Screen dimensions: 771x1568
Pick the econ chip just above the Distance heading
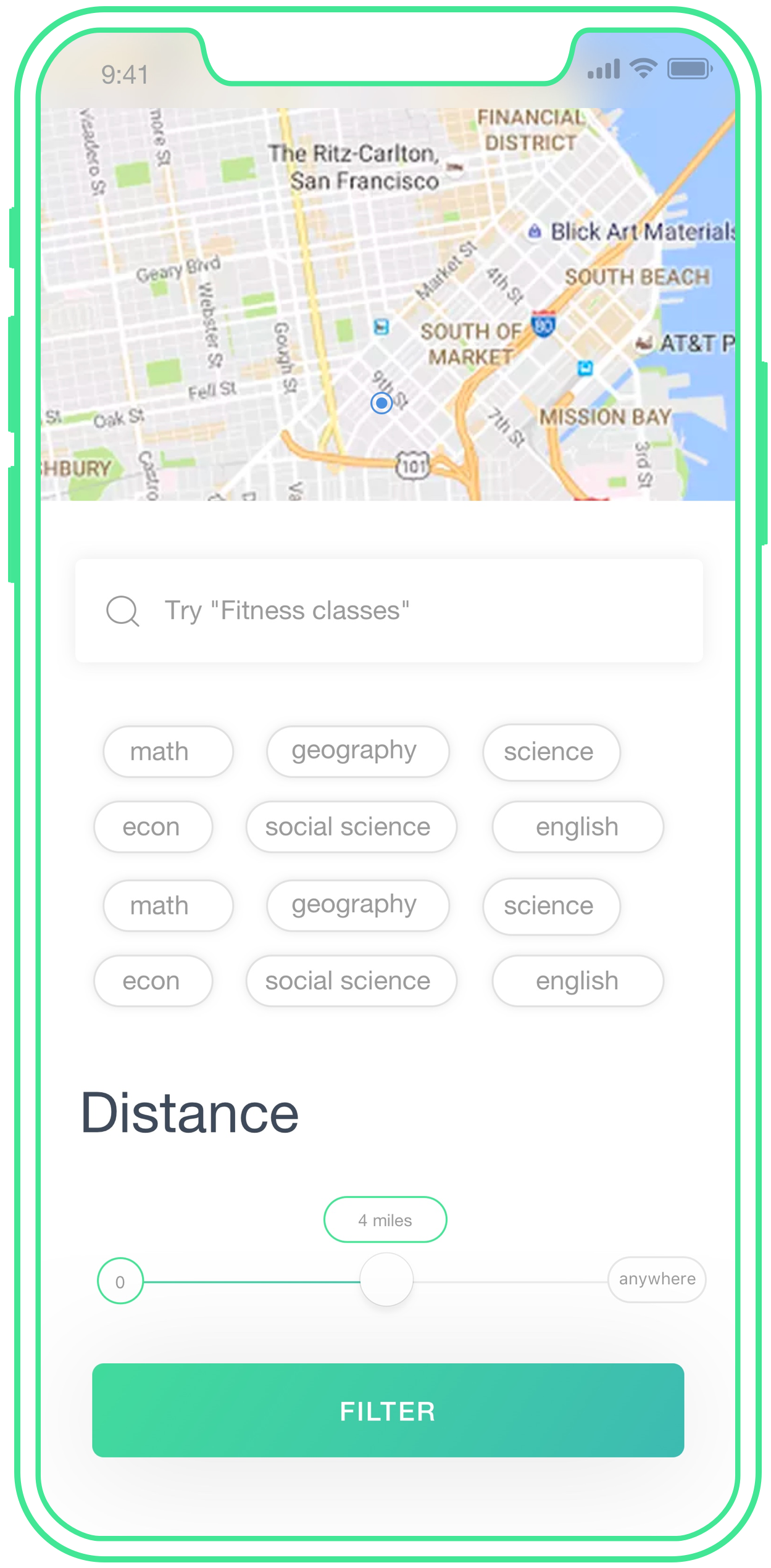click(153, 981)
